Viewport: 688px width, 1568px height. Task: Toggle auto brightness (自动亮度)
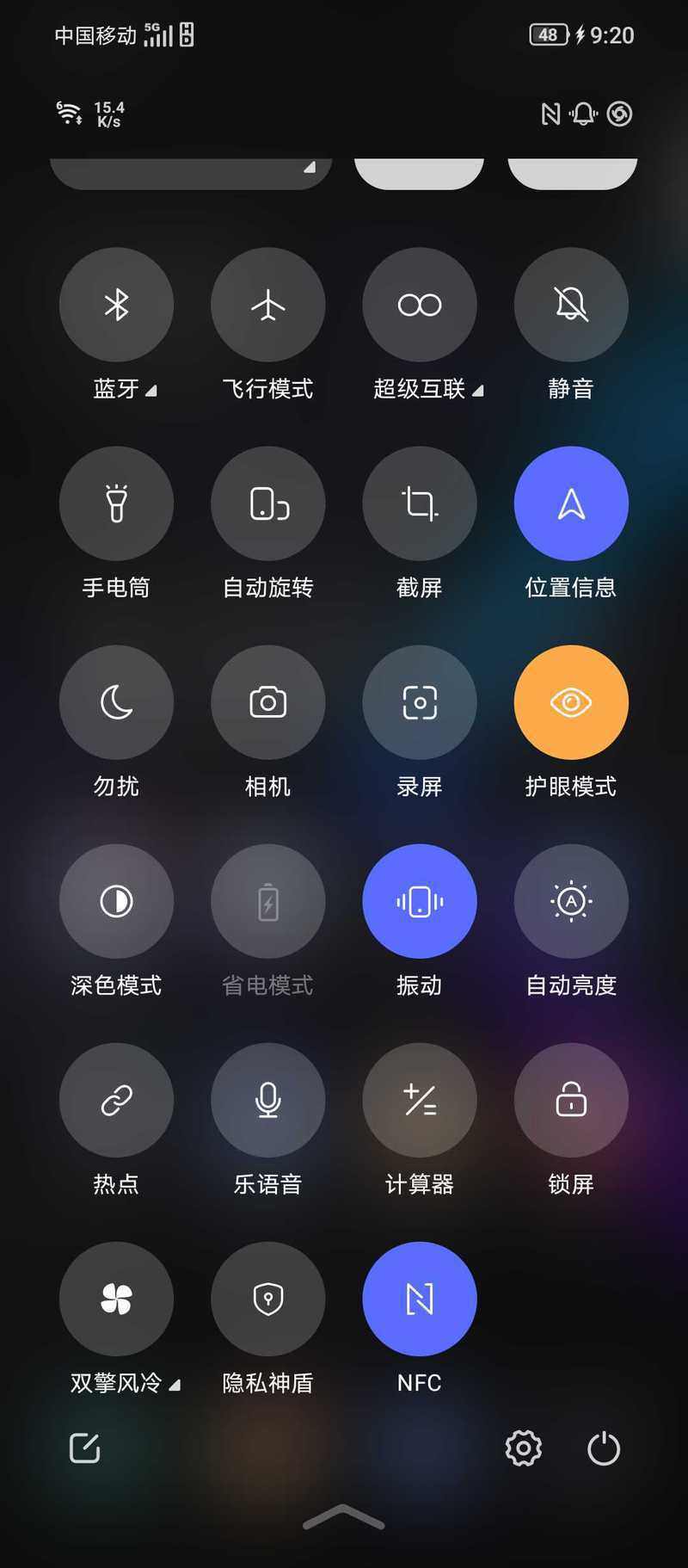(x=571, y=901)
